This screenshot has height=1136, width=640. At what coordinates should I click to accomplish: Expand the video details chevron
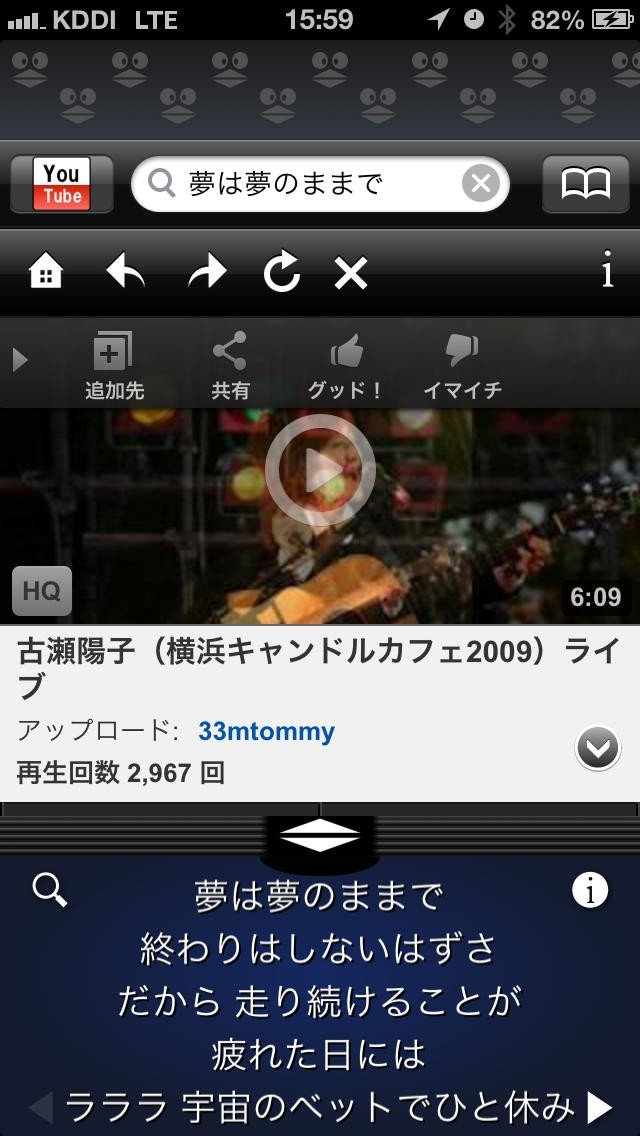[597, 747]
